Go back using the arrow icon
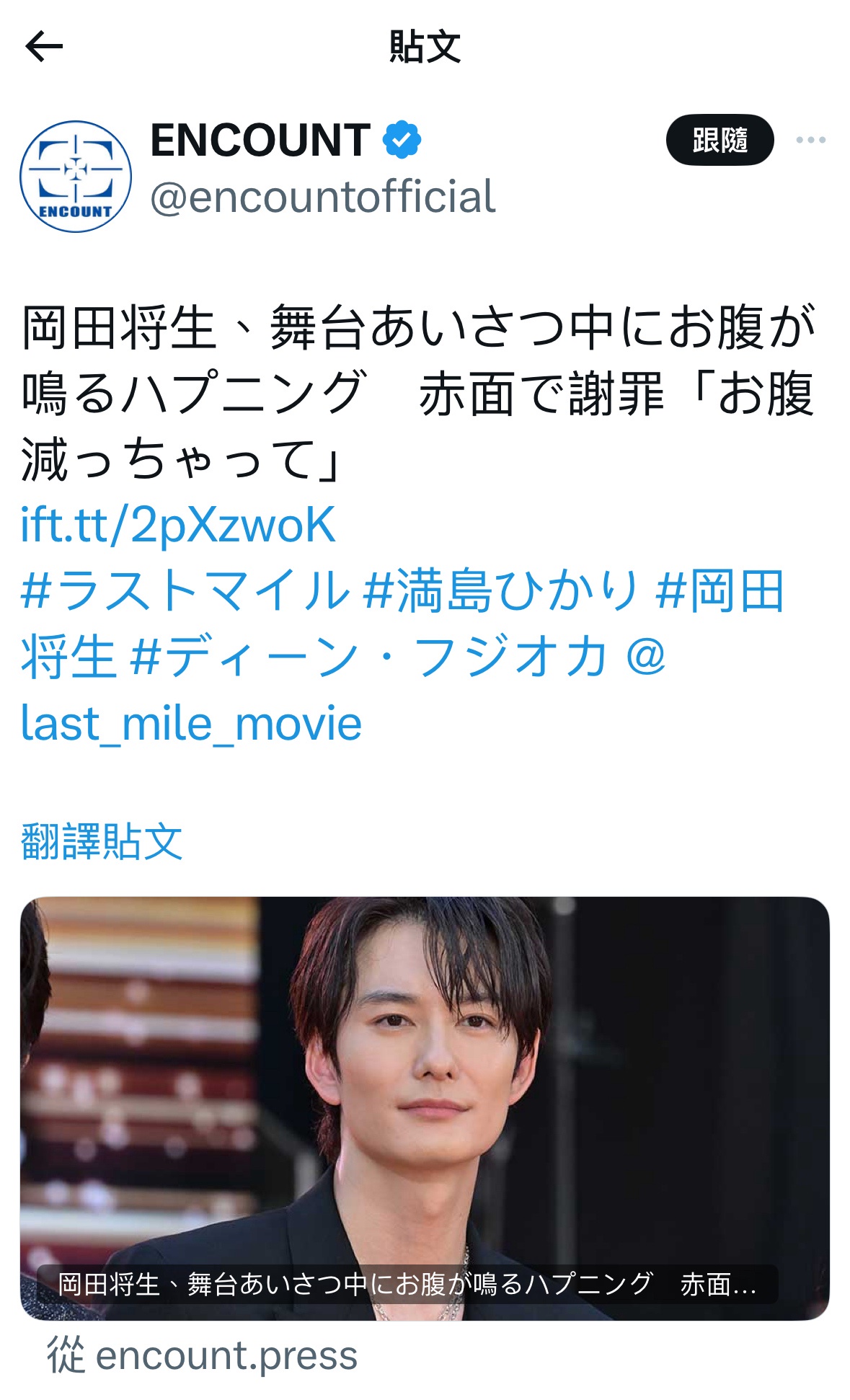The width and height of the screenshot is (850, 1400). (x=44, y=47)
